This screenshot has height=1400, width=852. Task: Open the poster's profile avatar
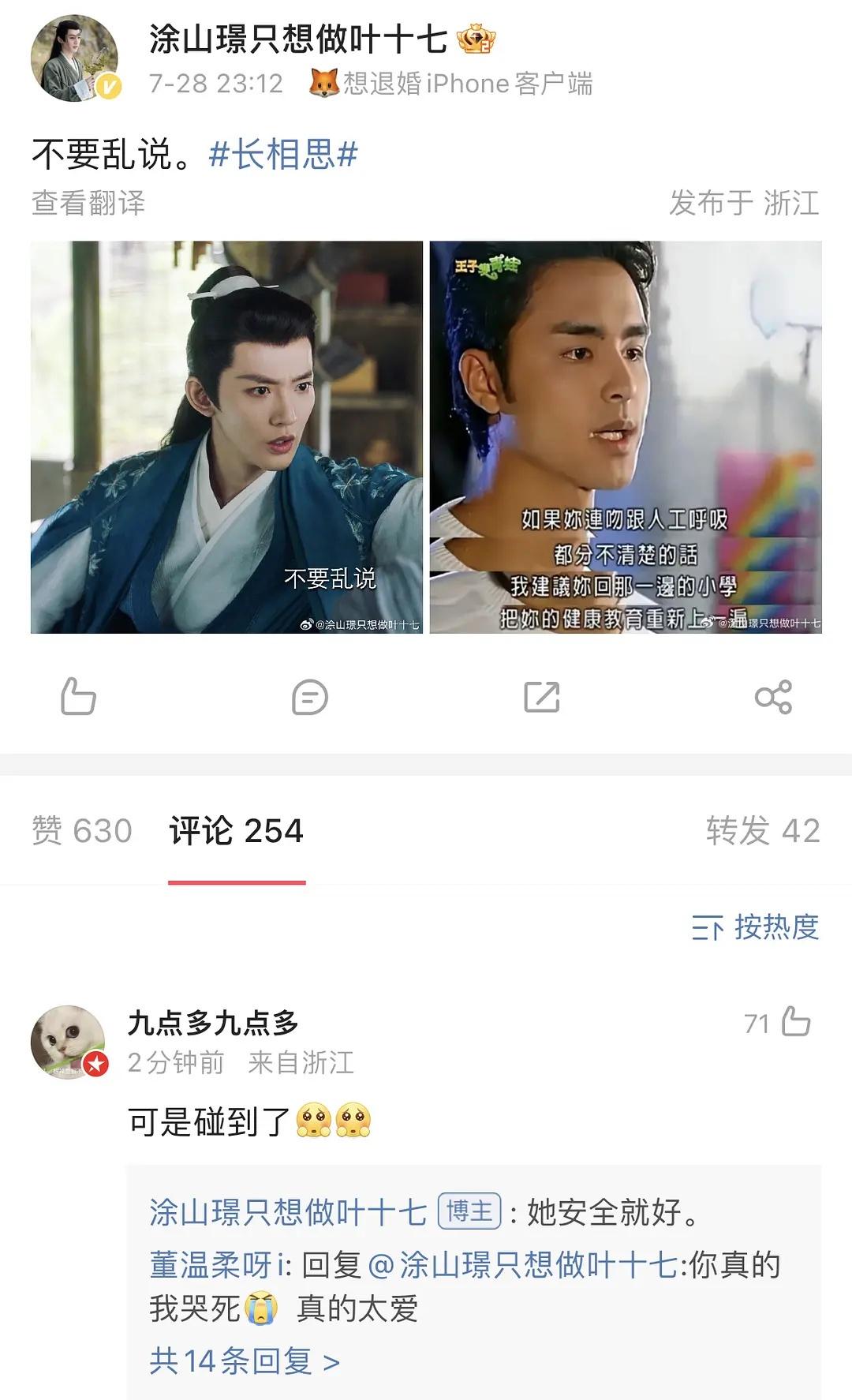(74, 58)
